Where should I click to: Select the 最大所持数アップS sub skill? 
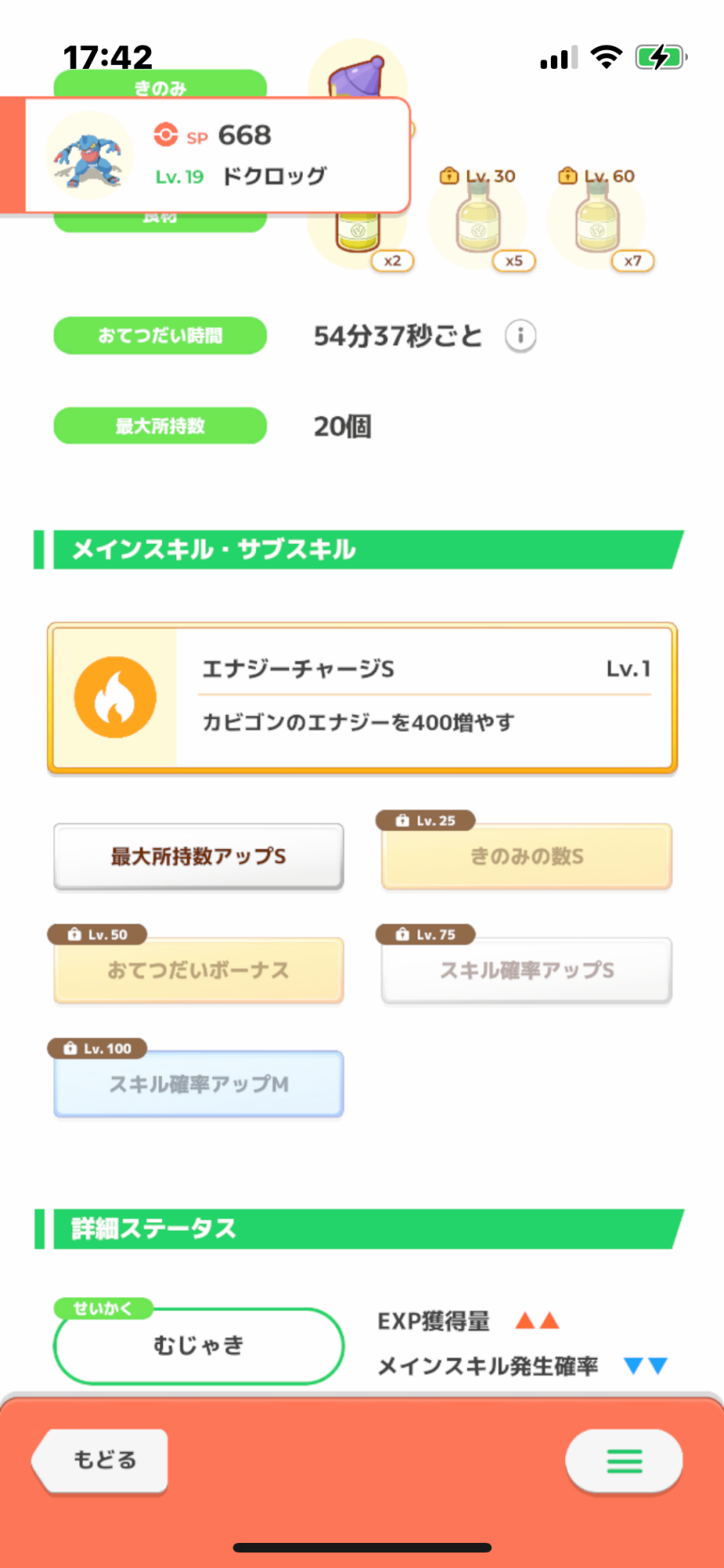tap(198, 856)
